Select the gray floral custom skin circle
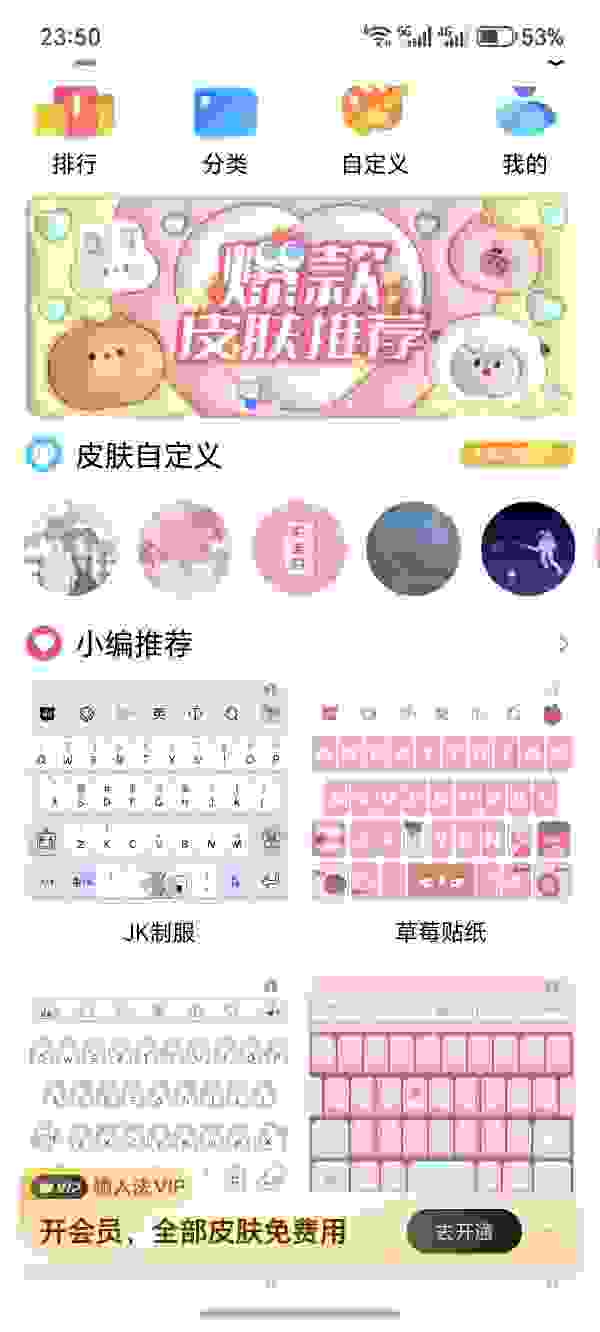Image resolution: width=600 pixels, height=1332 pixels. pos(71,548)
